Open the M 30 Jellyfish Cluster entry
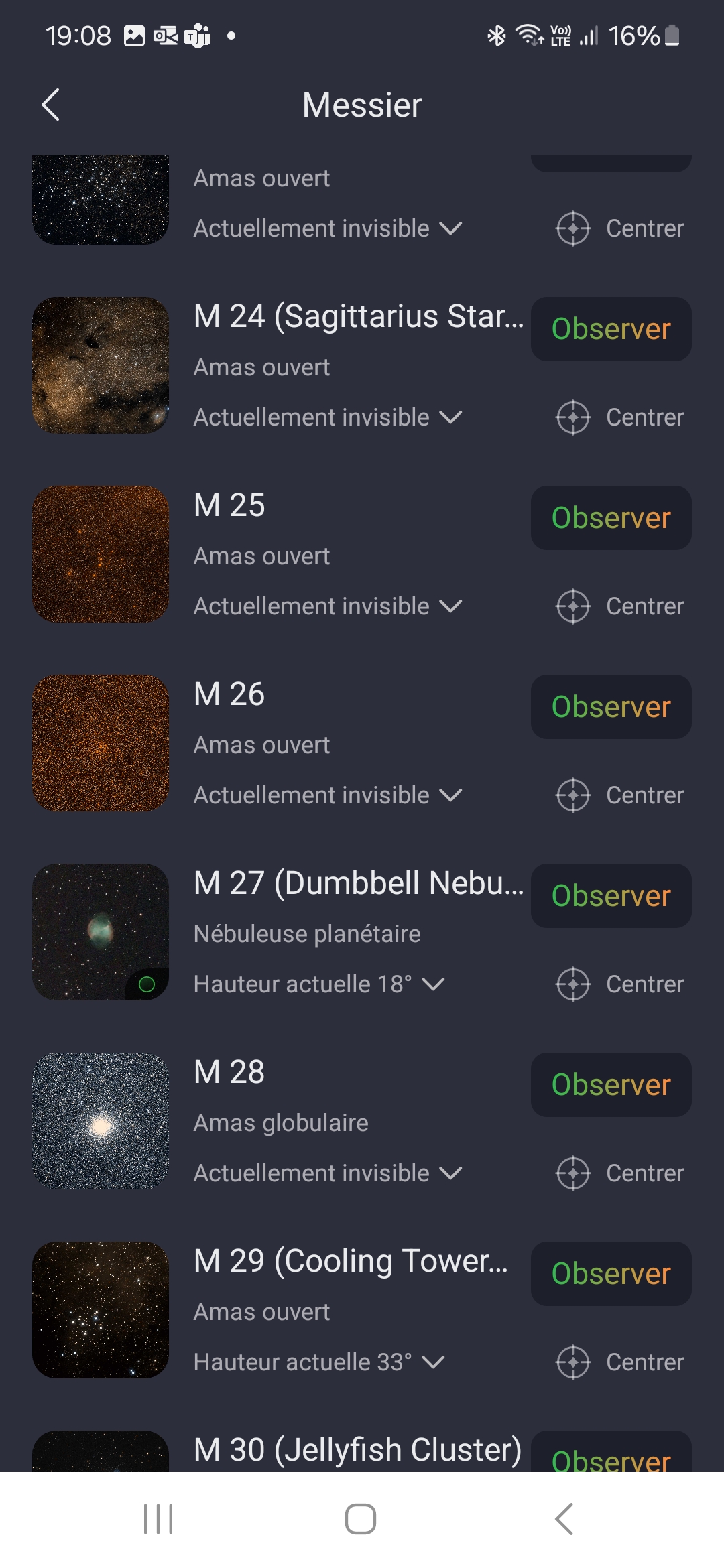This screenshot has height=1568, width=724. (357, 1450)
